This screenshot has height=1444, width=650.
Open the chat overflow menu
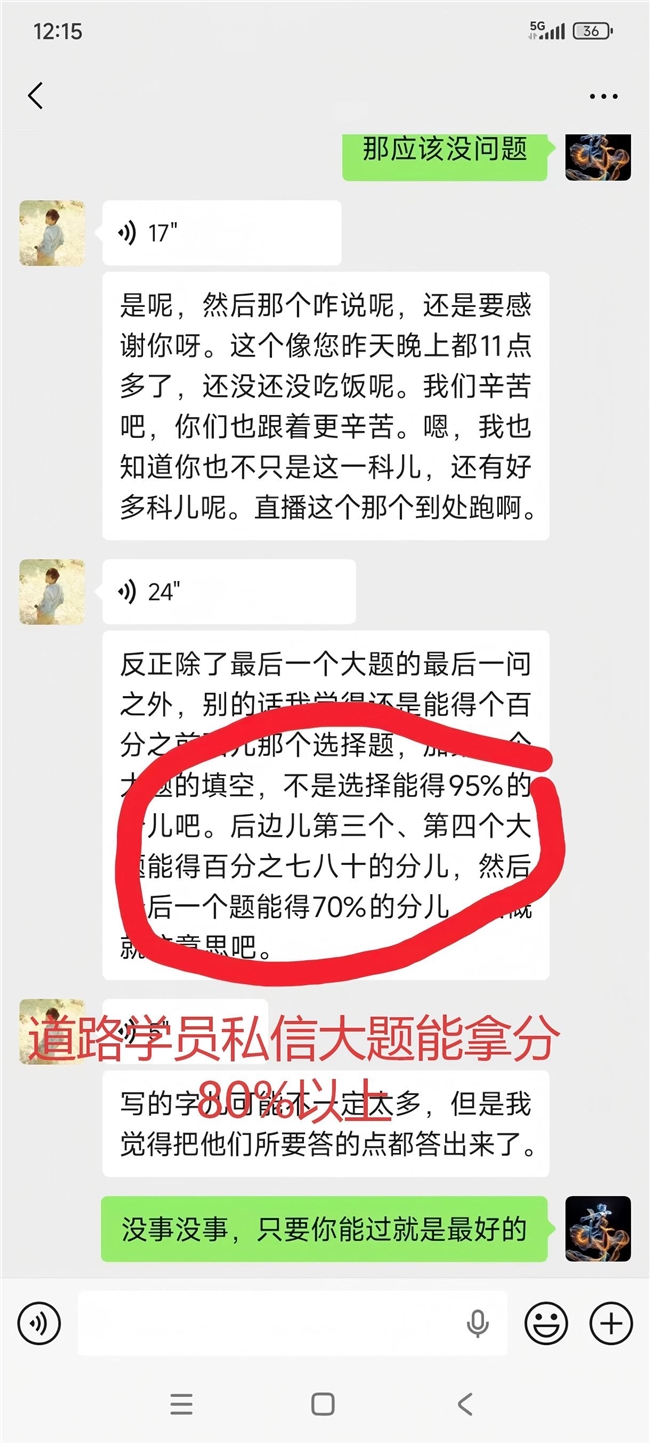pyautogui.click(x=604, y=97)
